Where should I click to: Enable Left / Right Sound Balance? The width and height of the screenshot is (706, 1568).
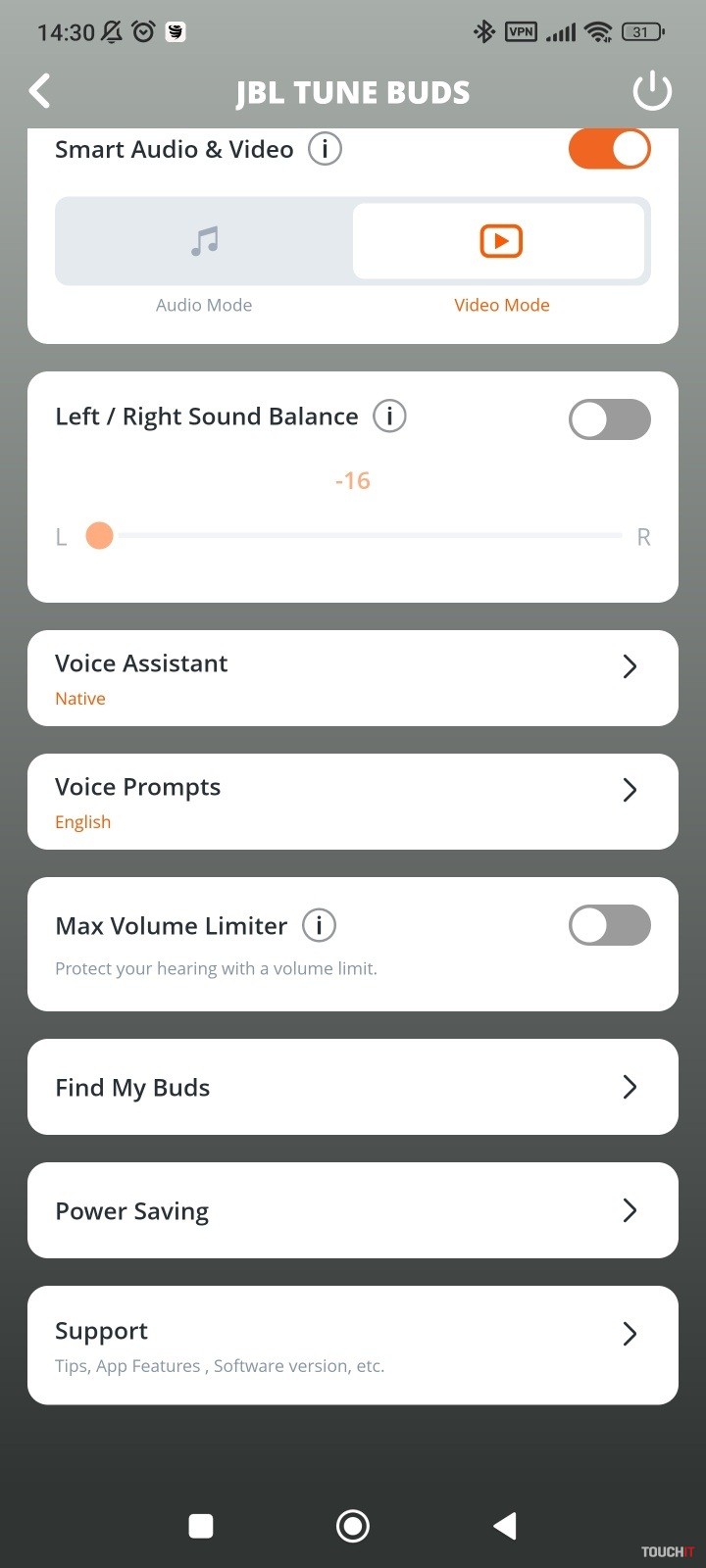[x=609, y=419]
